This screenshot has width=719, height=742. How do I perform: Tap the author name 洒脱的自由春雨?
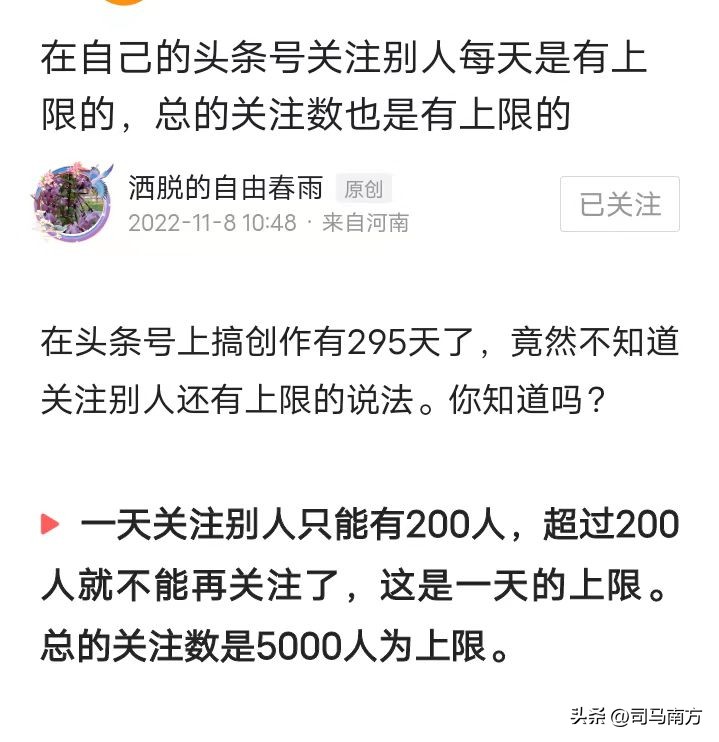tap(225, 187)
